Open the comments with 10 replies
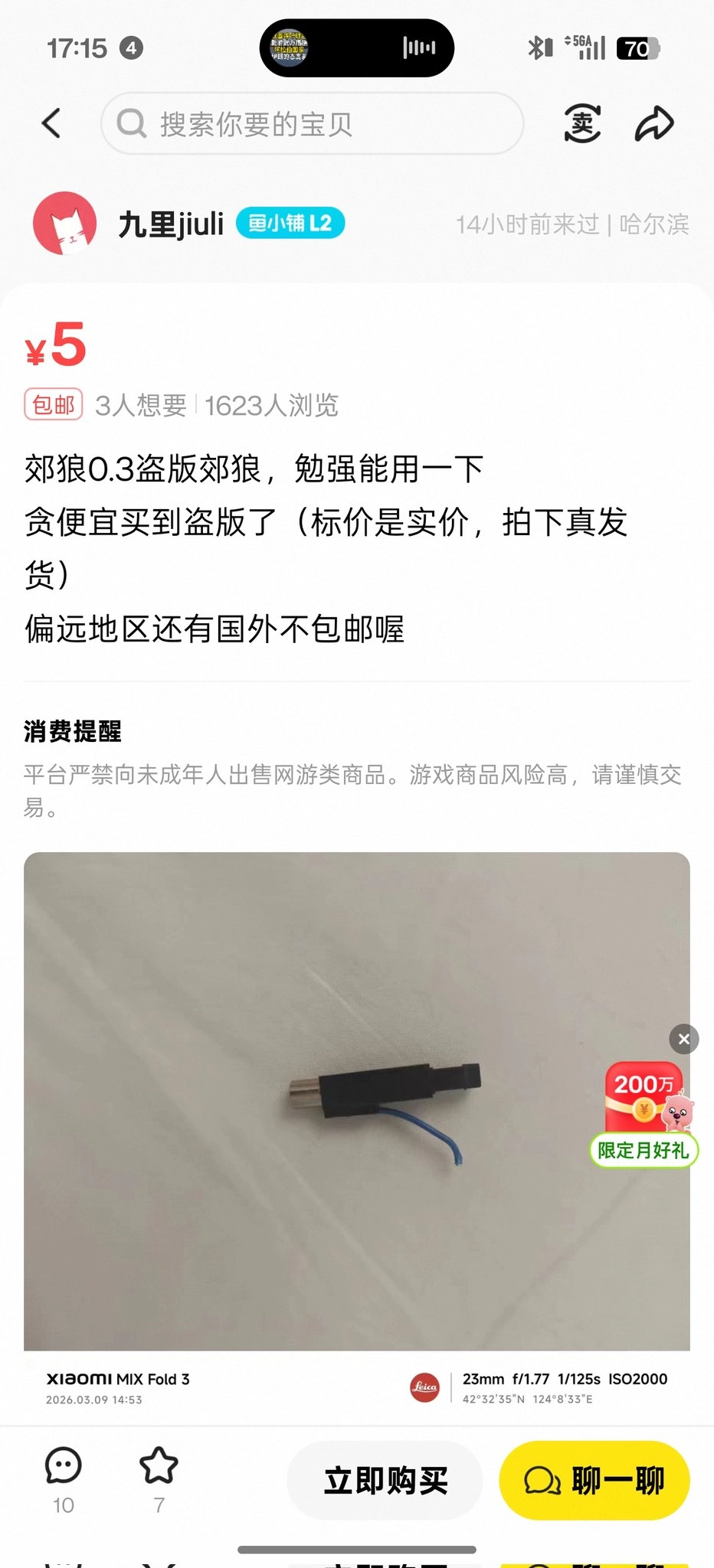This screenshot has width=714, height=1568. click(x=64, y=1478)
